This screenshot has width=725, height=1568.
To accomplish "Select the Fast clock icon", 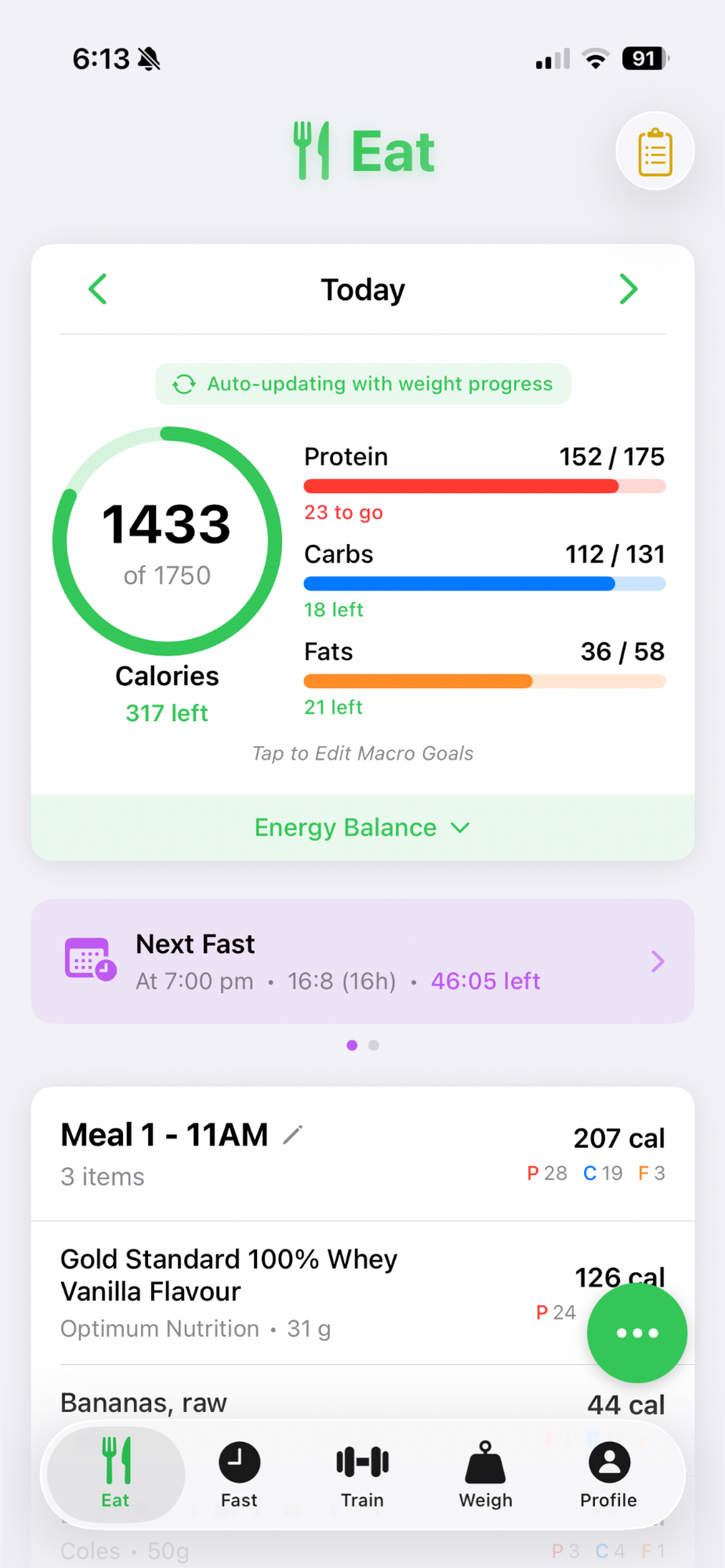I will [239, 1462].
